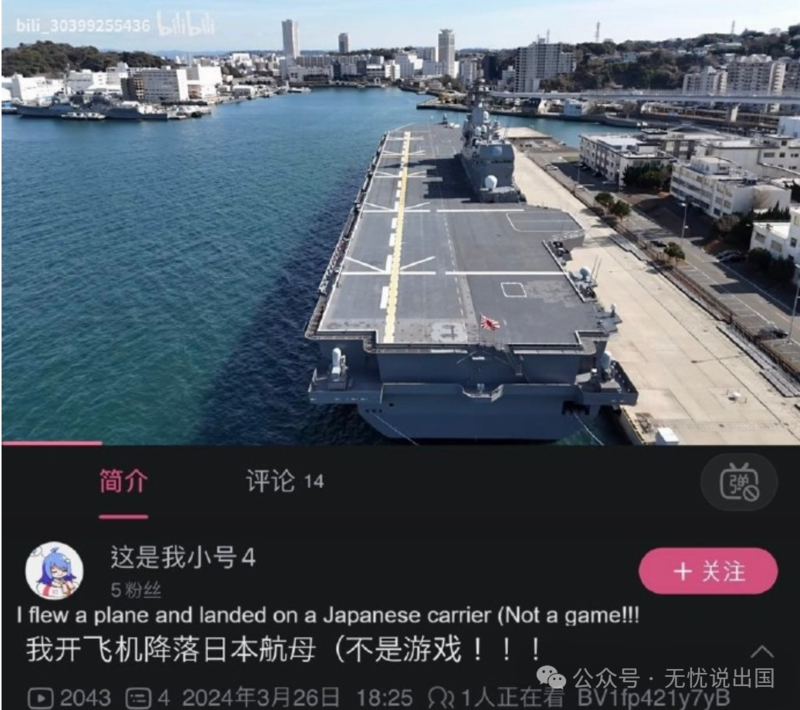Viewport: 800px width, 710px height.
Task: Toggle the danmaku 弹 icon
Action: click(738, 483)
